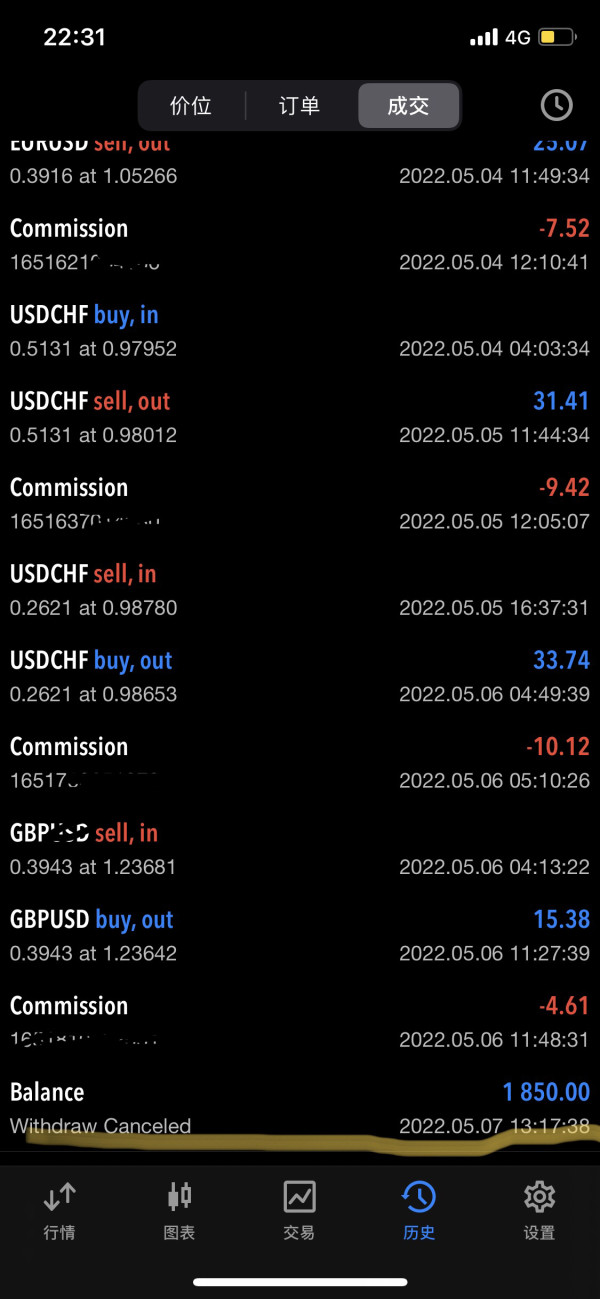Viewport: 600px width, 1299px height.
Task: Go to the 行情 tab
Action: pos(59,1209)
